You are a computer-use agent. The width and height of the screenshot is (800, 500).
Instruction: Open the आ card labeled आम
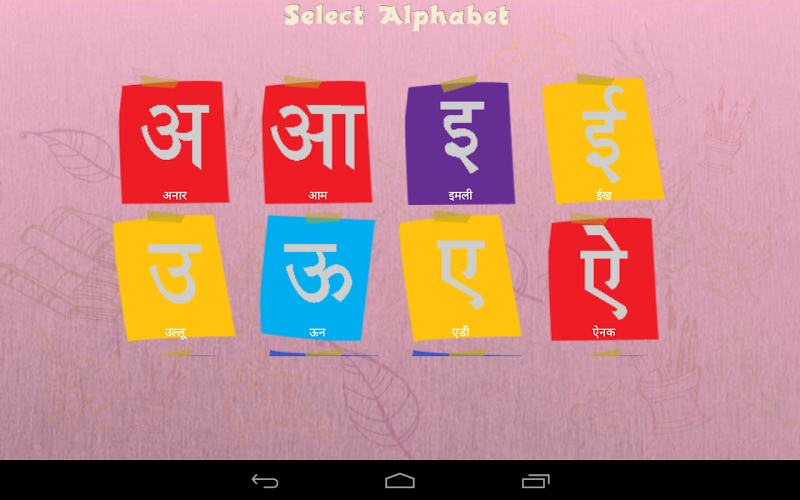(316, 142)
